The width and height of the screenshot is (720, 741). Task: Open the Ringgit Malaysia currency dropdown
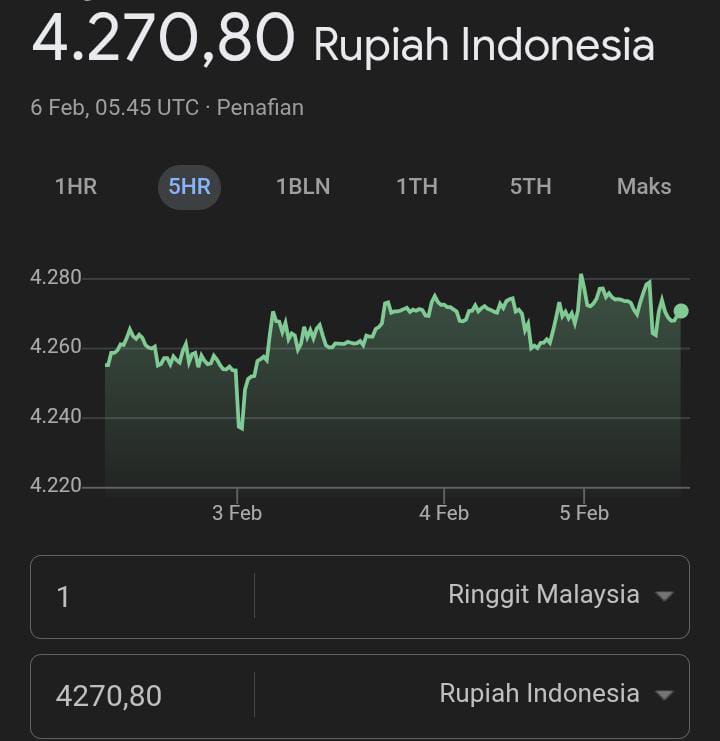(560, 595)
